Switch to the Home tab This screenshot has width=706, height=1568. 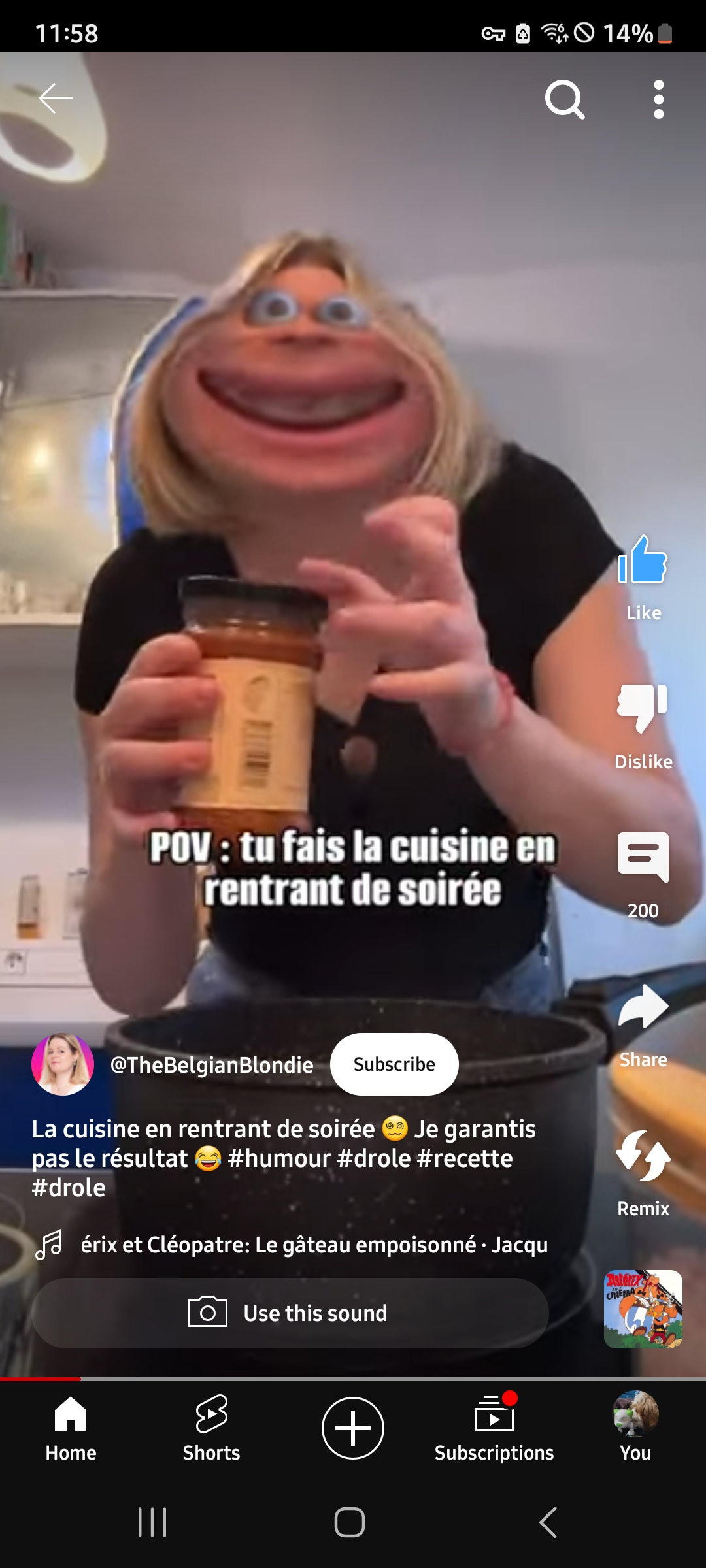71,1428
